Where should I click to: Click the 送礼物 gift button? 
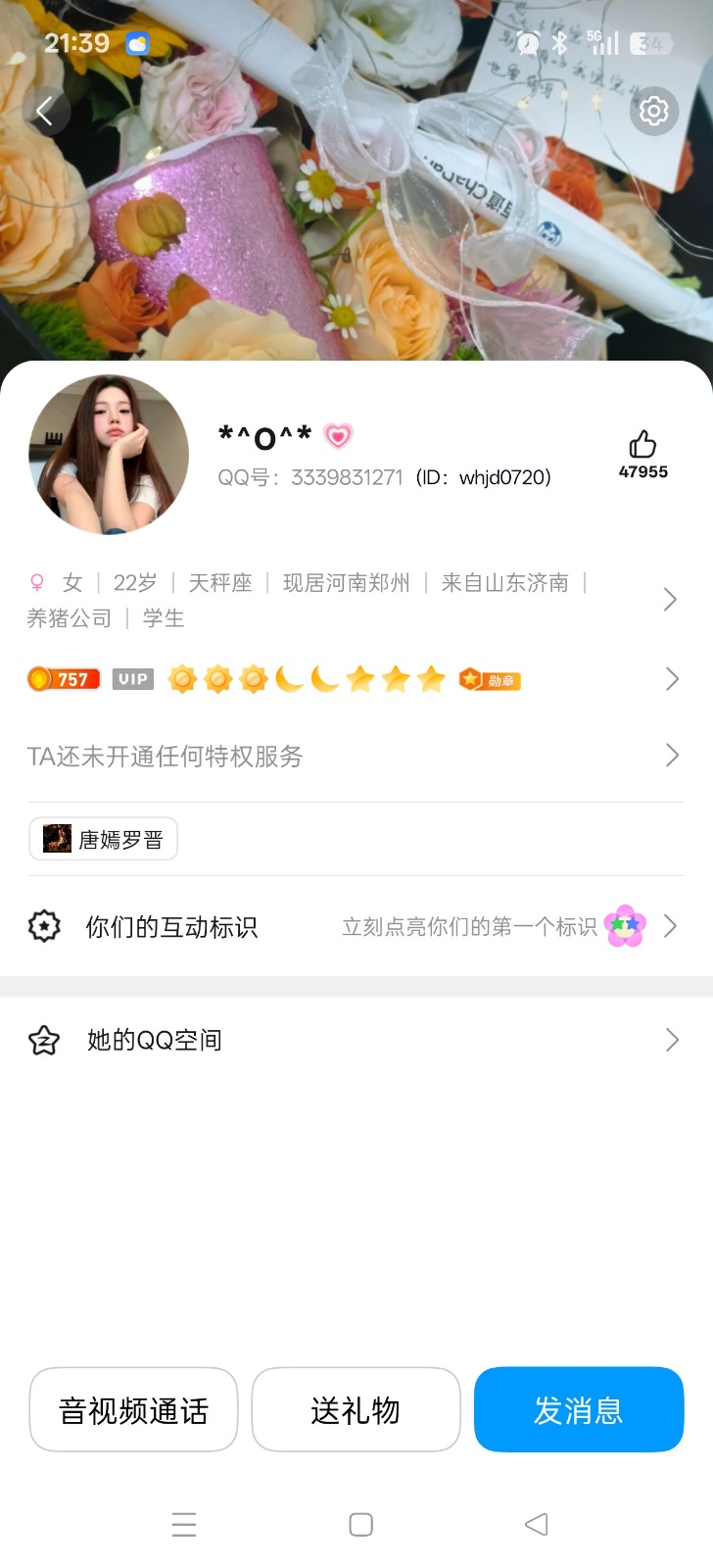[x=356, y=1409]
